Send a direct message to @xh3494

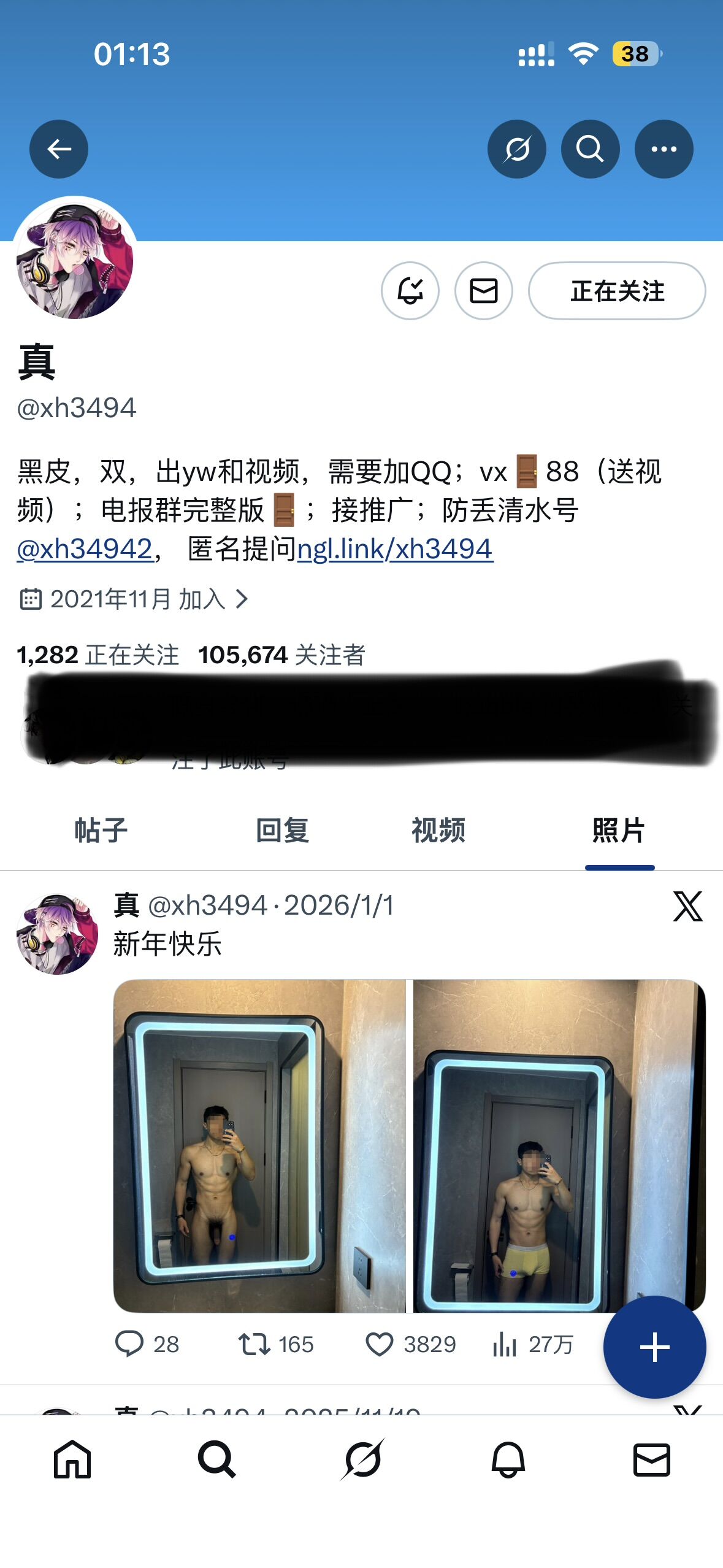483,291
